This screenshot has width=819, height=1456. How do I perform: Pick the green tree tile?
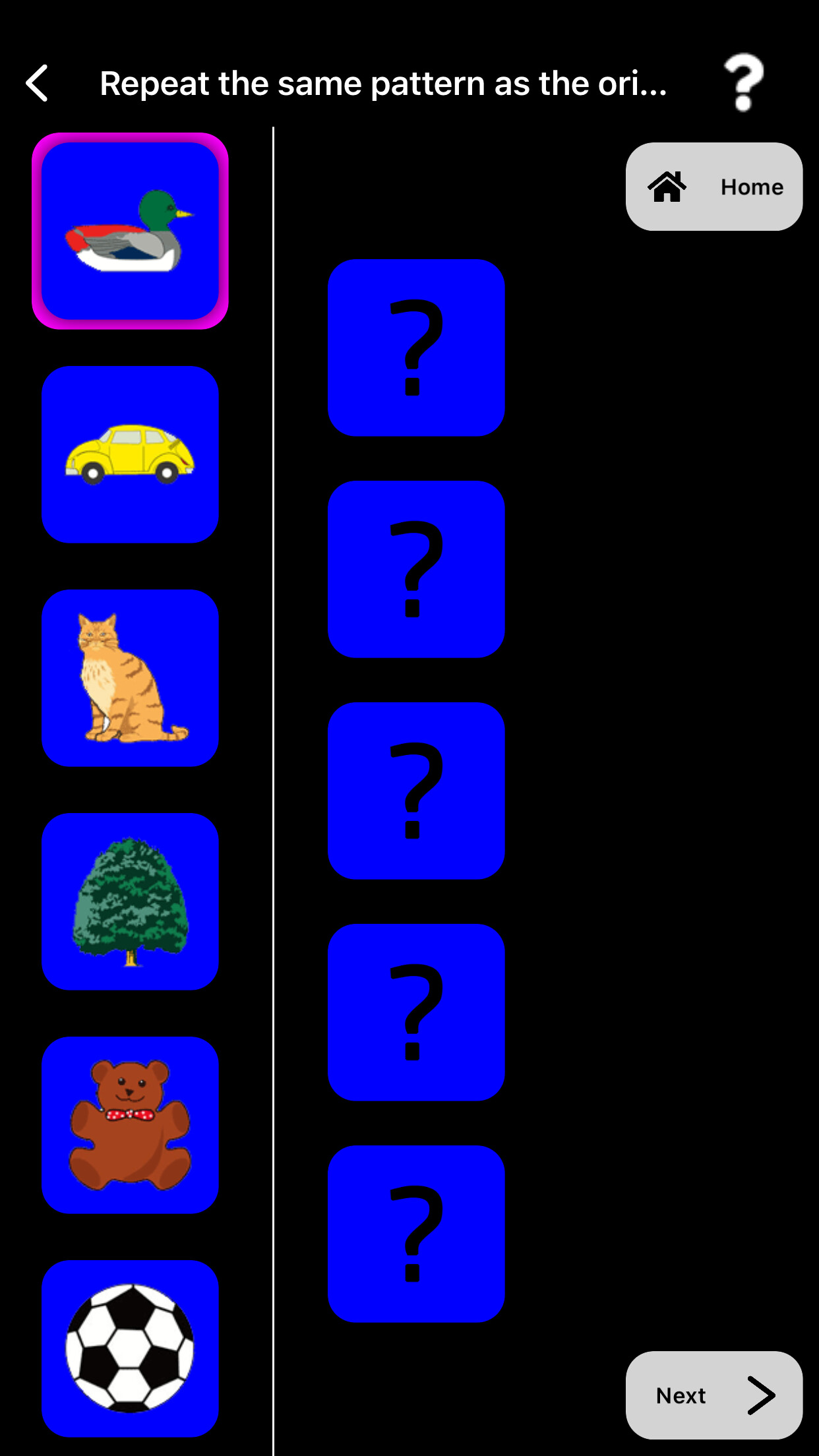(130, 901)
